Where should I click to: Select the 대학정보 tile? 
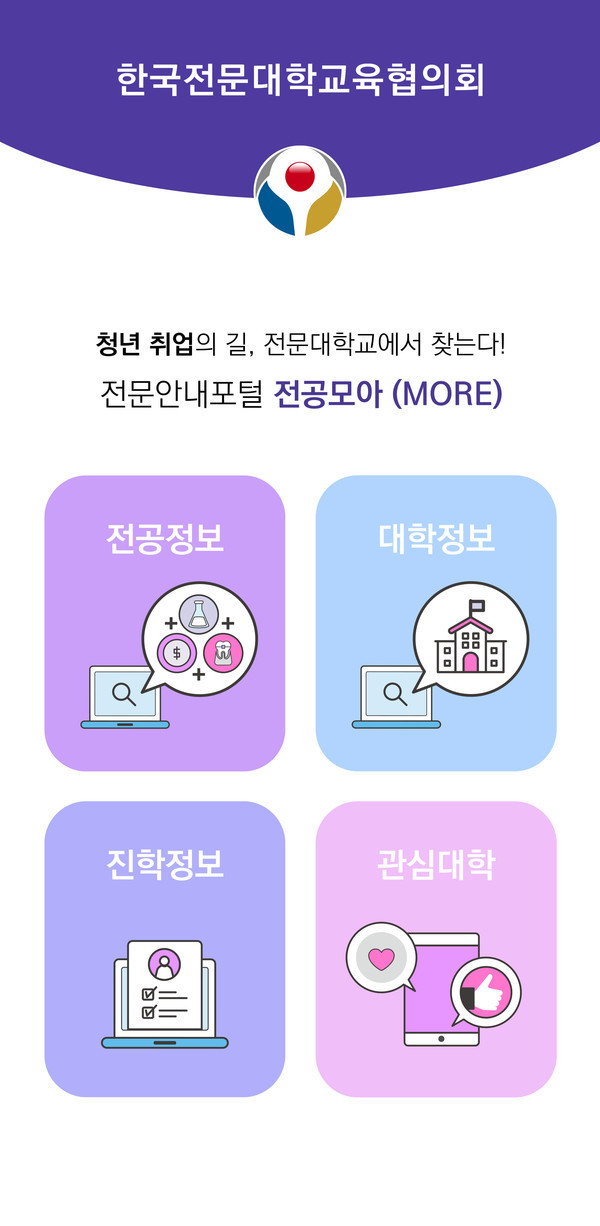[x=436, y=622]
